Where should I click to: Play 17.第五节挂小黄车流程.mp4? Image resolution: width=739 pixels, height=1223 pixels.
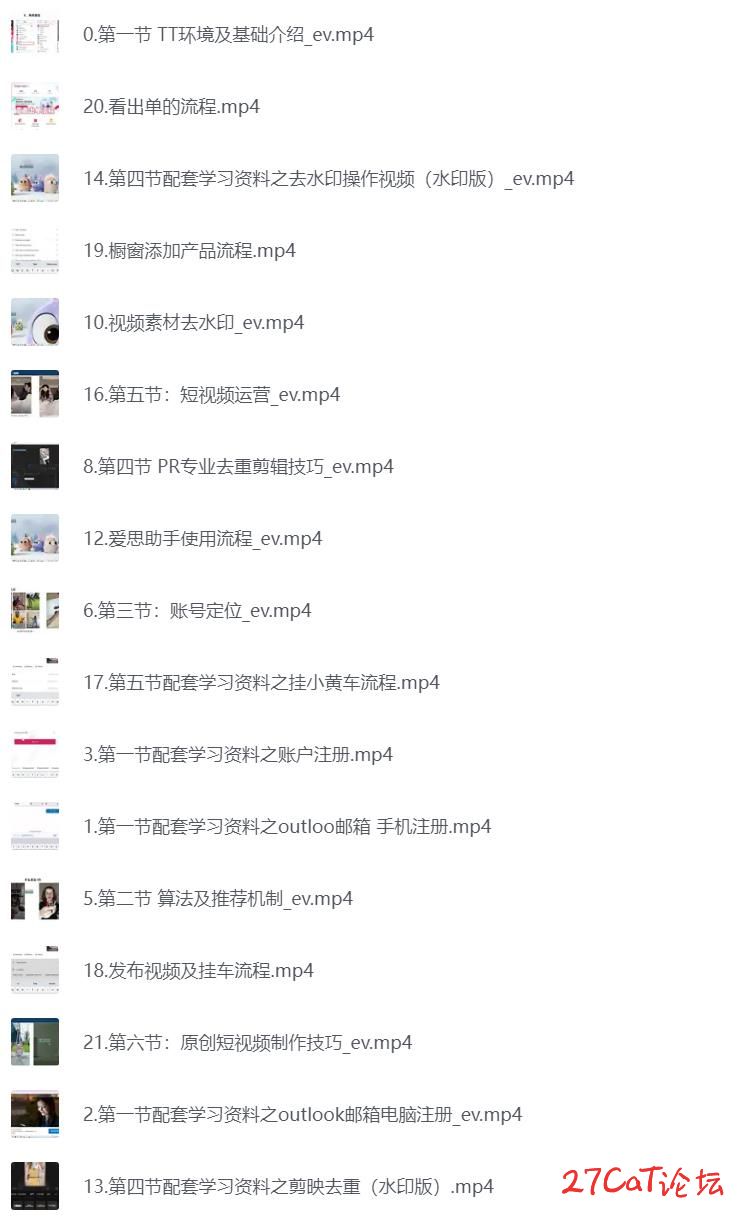[261, 683]
